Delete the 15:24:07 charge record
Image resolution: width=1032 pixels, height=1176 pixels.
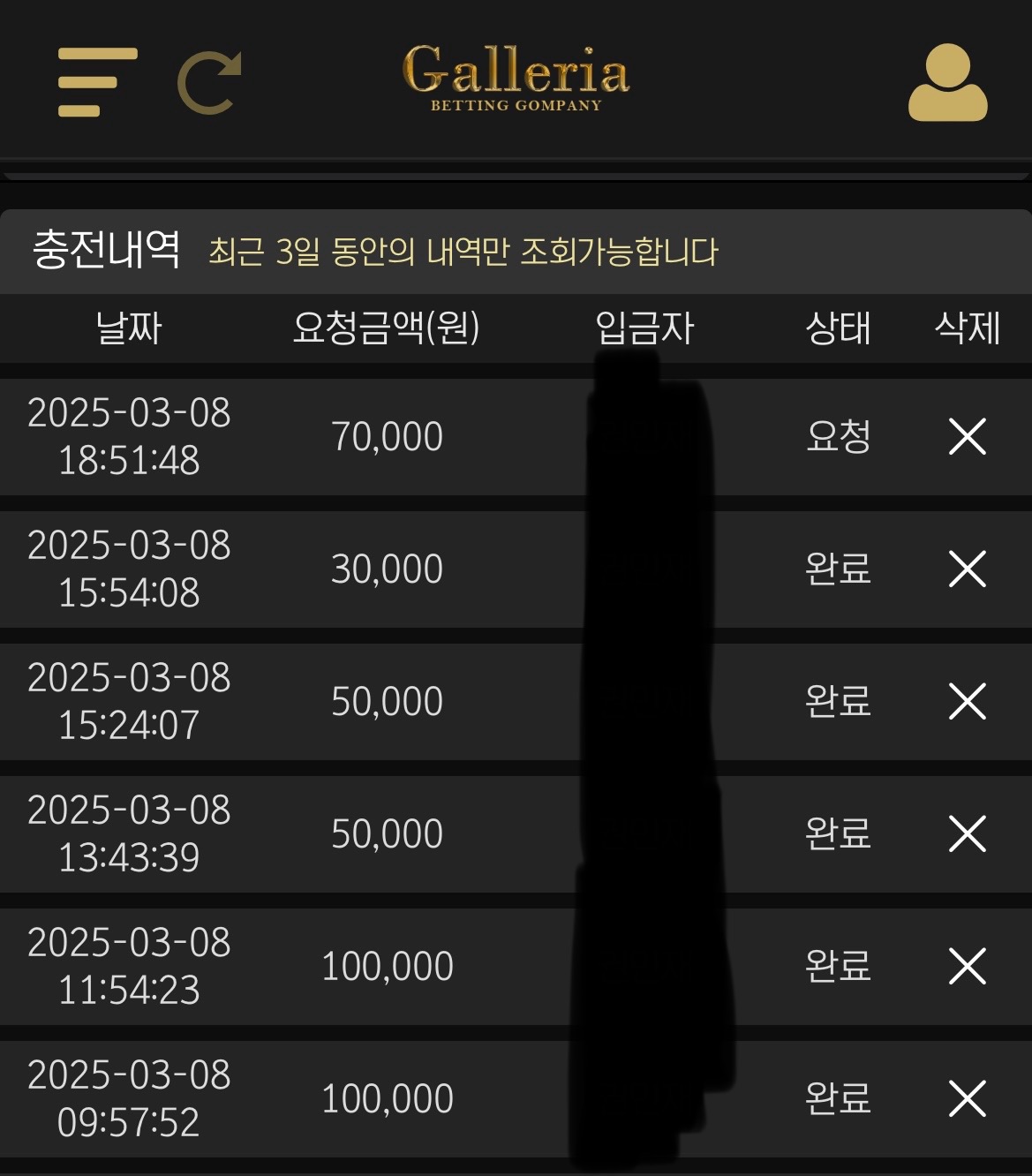(x=967, y=701)
